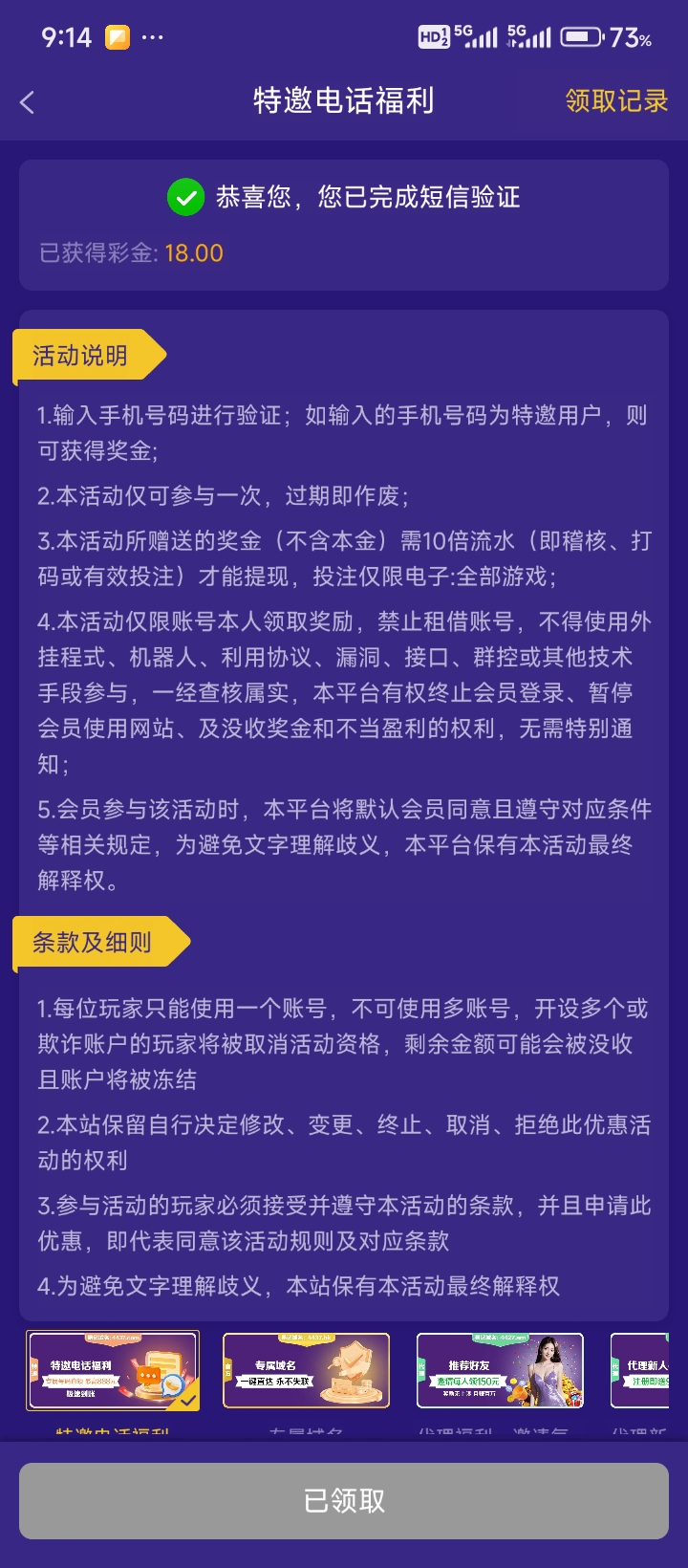Select the 特邀电话福利 promotion card

(113, 1371)
